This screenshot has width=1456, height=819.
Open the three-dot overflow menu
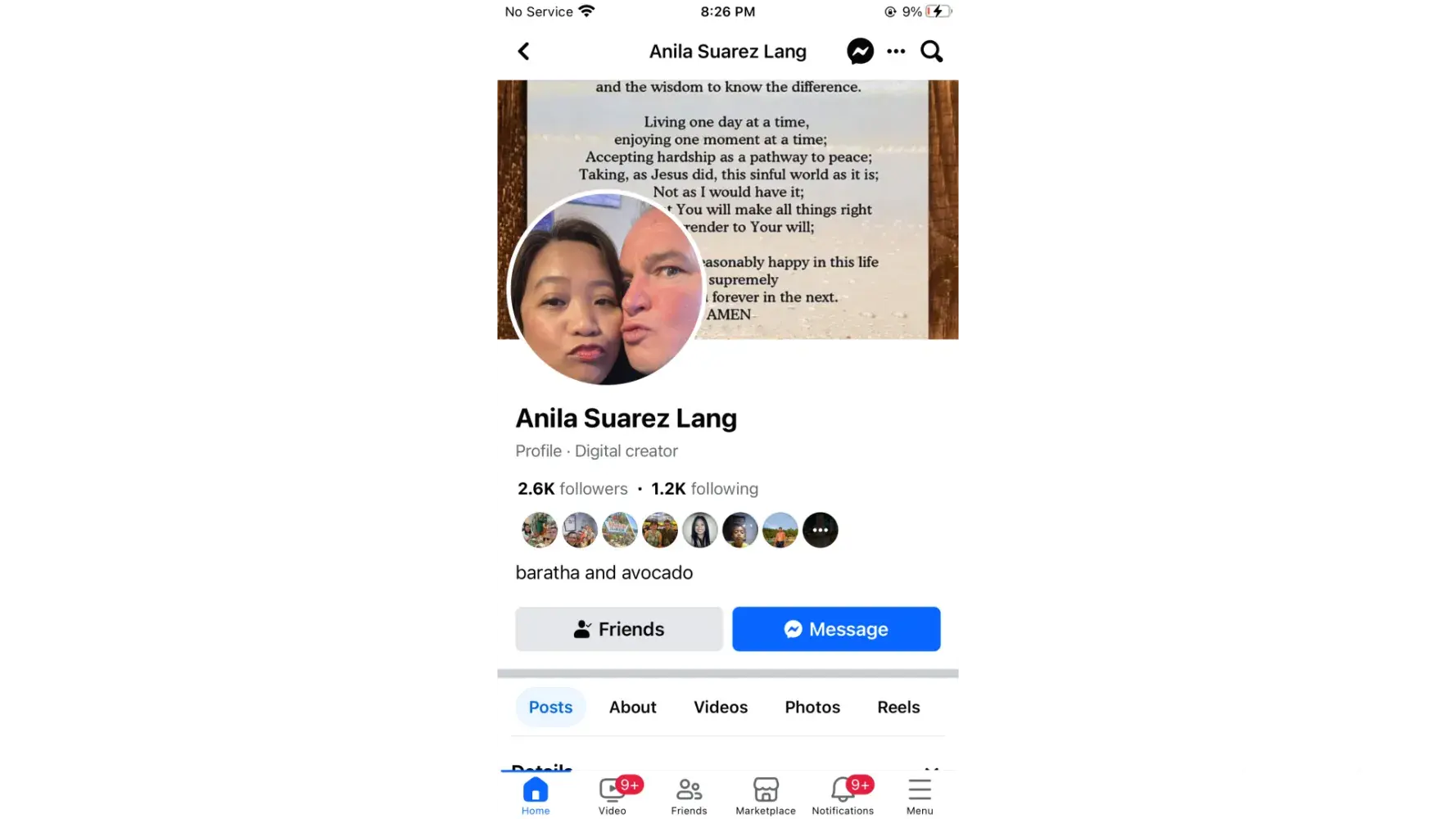[x=896, y=52]
